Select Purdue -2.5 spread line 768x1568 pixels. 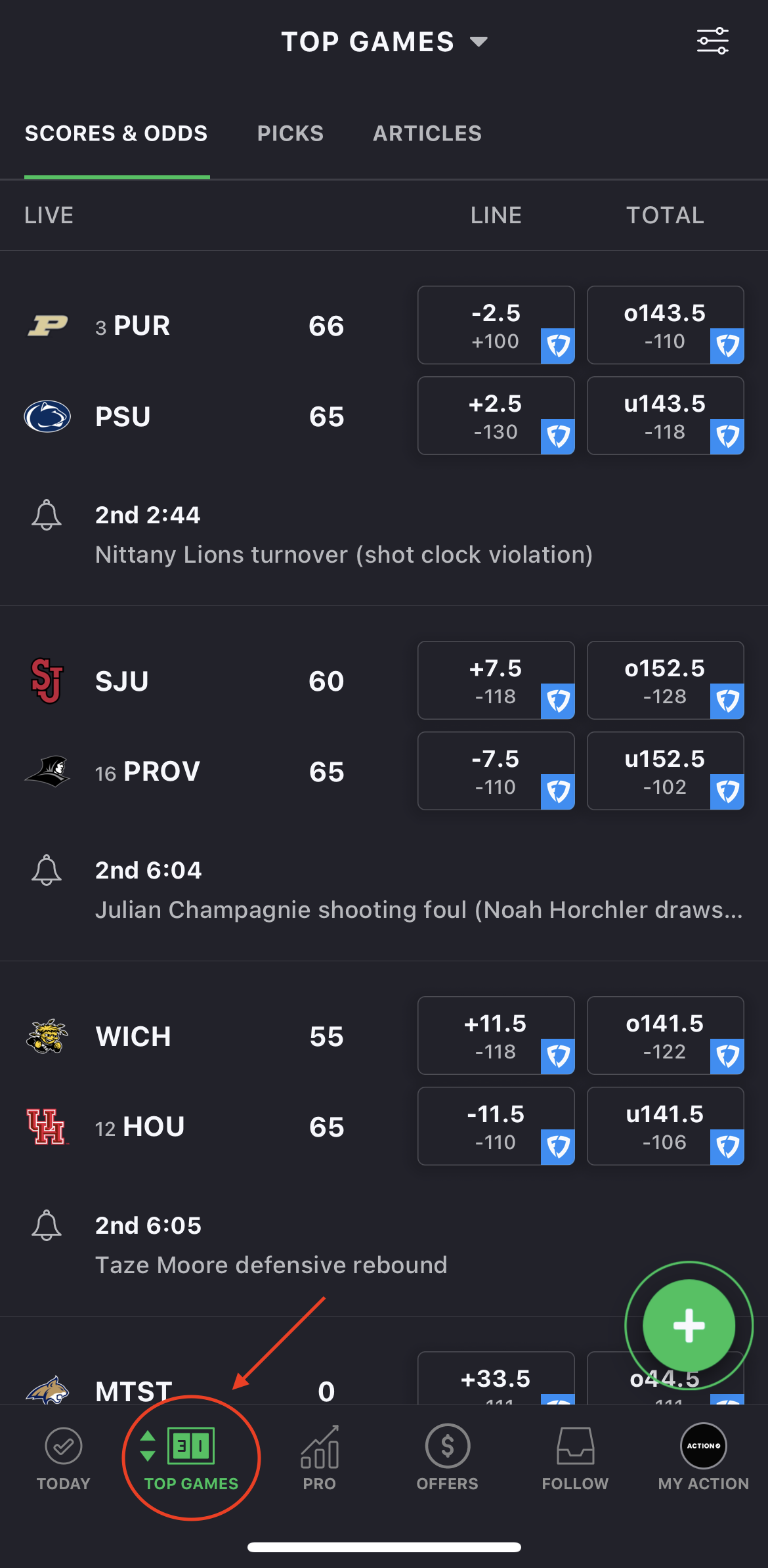496,325
